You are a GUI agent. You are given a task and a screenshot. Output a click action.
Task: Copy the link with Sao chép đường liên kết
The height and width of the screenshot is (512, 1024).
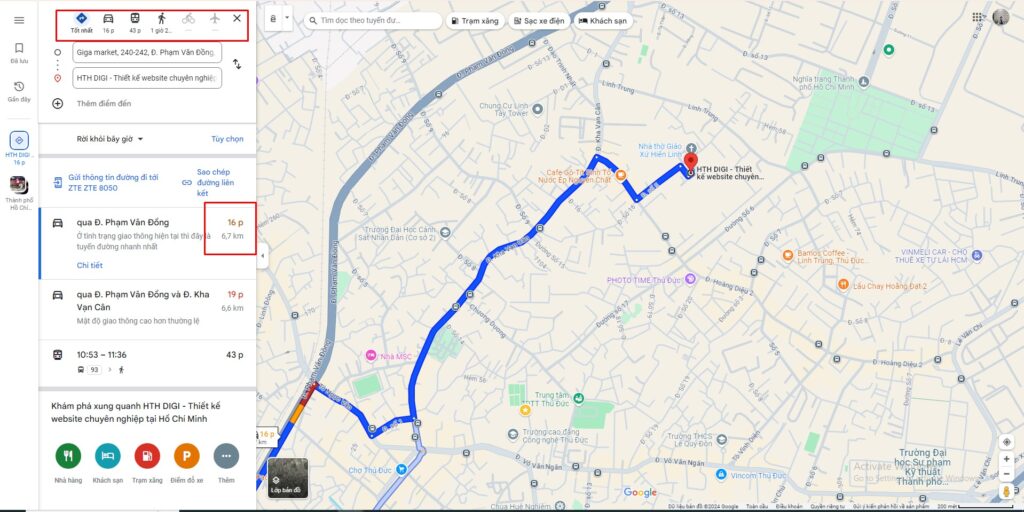[x=213, y=182]
